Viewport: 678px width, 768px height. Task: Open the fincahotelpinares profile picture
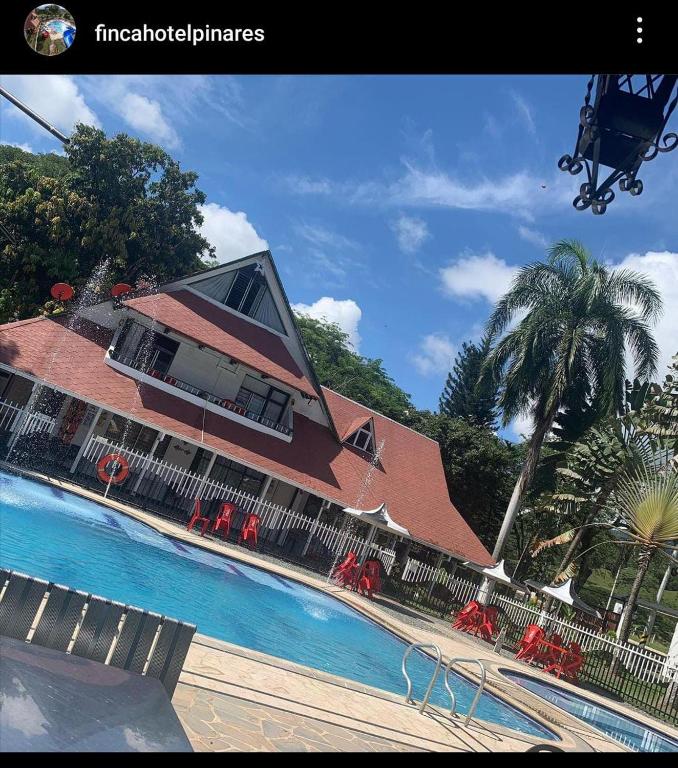(50, 31)
